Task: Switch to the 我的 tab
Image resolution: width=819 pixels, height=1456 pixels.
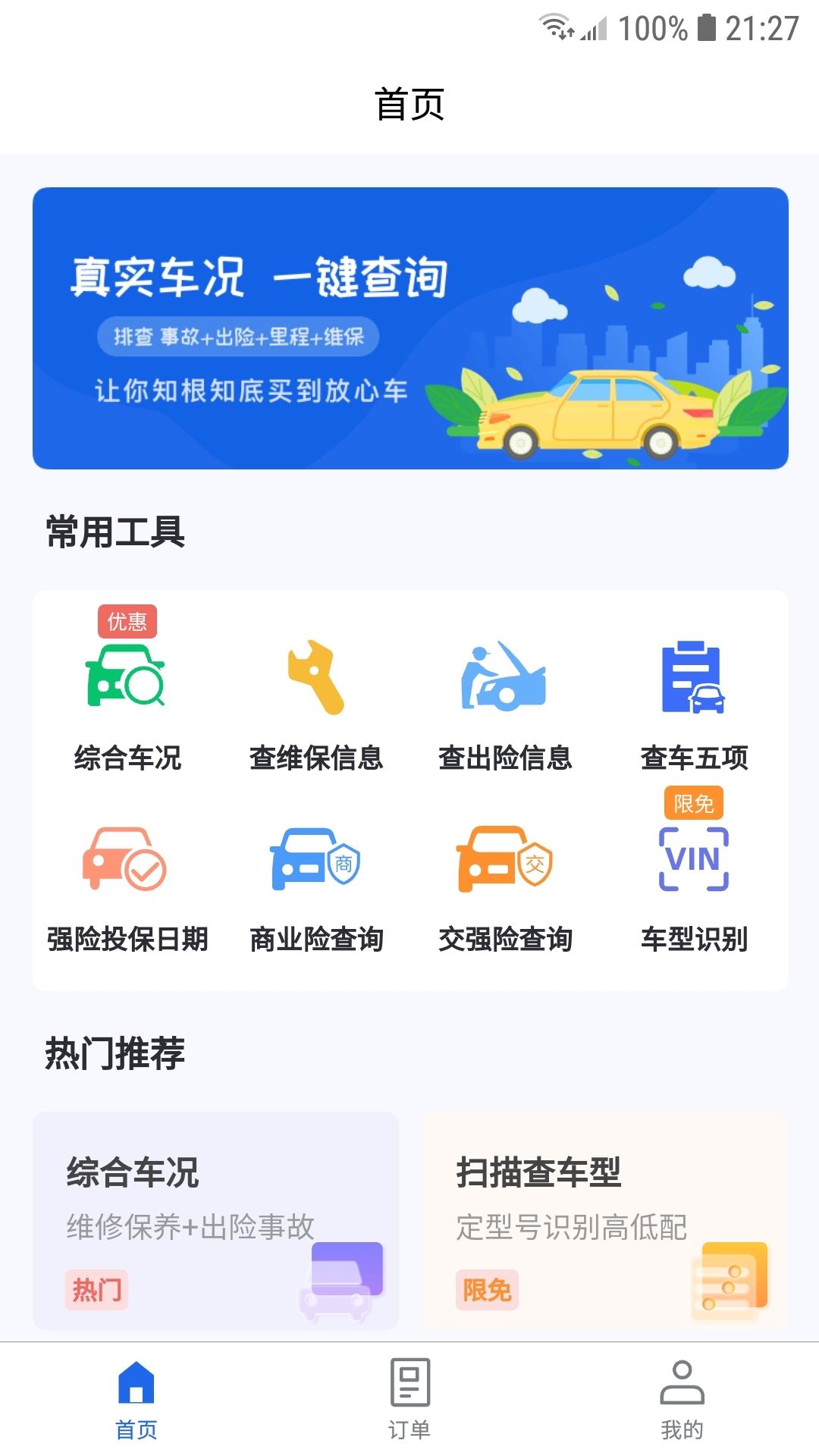Action: [682, 1403]
